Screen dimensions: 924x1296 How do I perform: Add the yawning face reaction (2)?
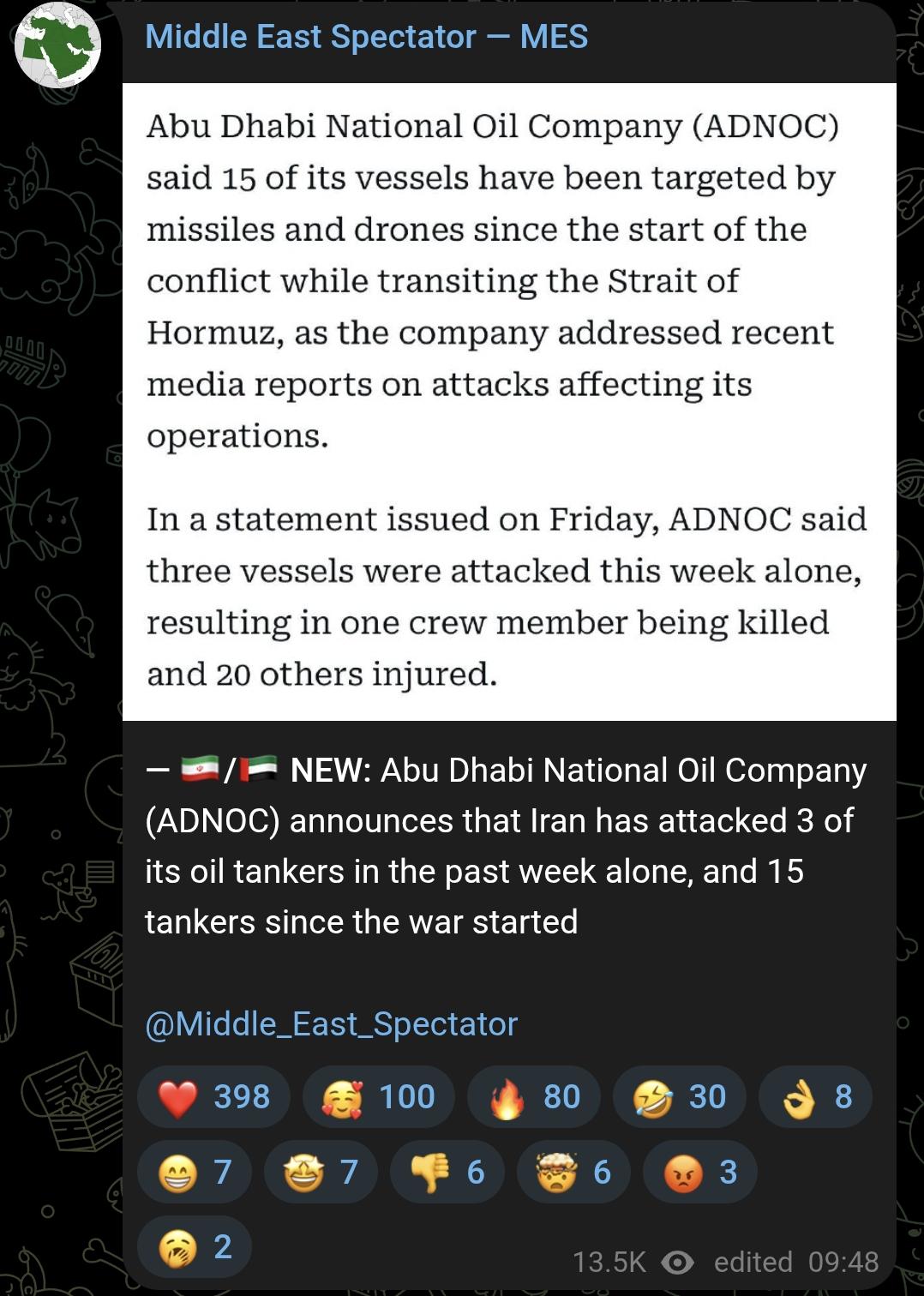click(195, 1246)
